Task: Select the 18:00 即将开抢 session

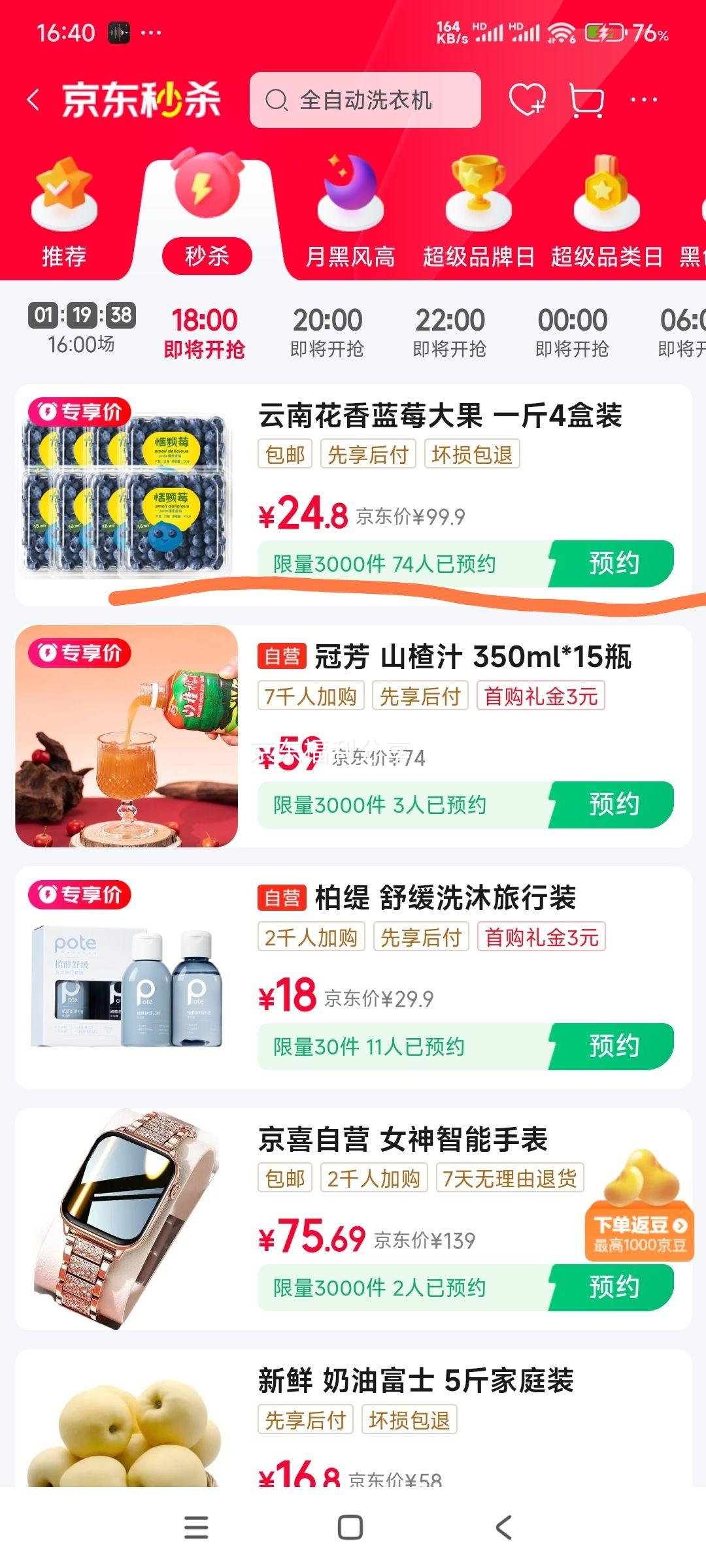Action: point(204,333)
